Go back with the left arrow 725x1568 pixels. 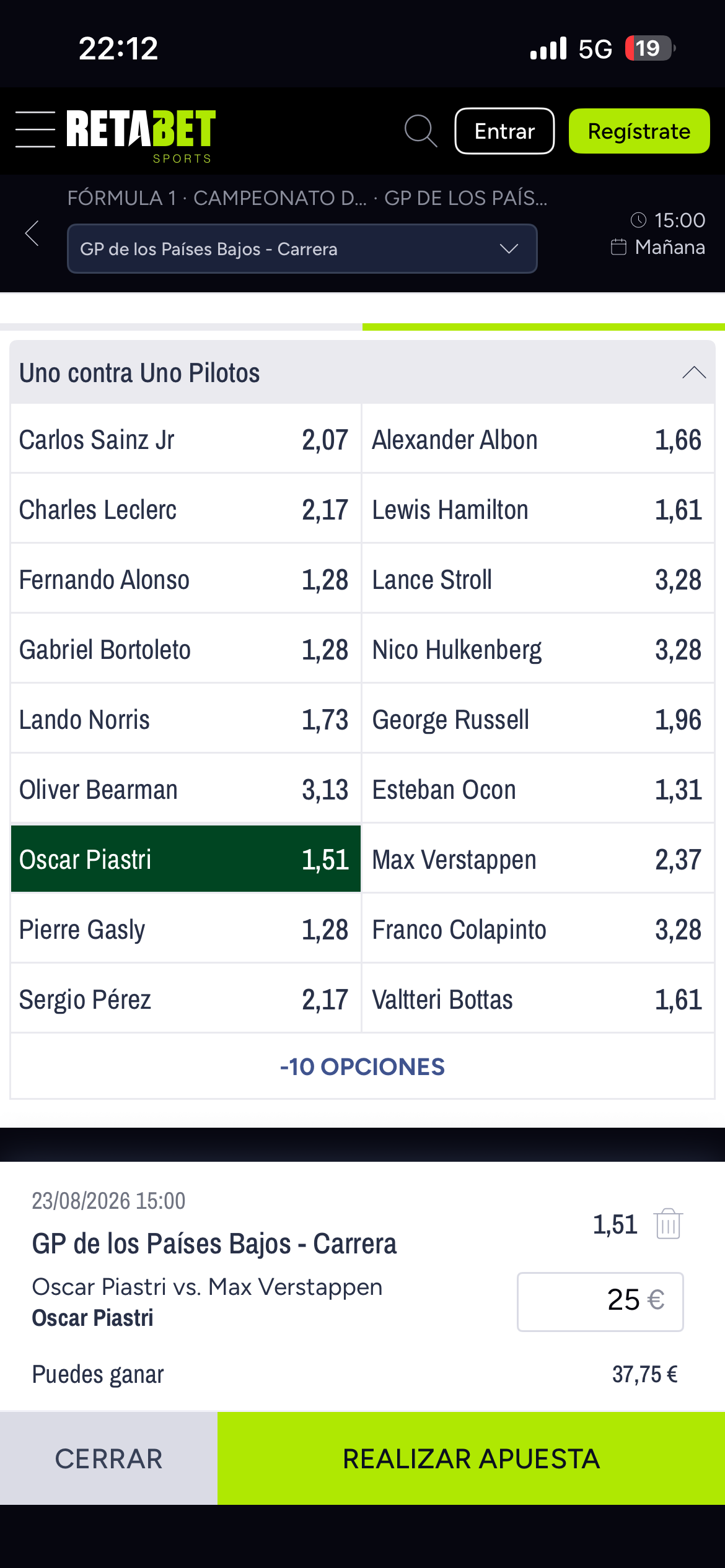tap(32, 233)
